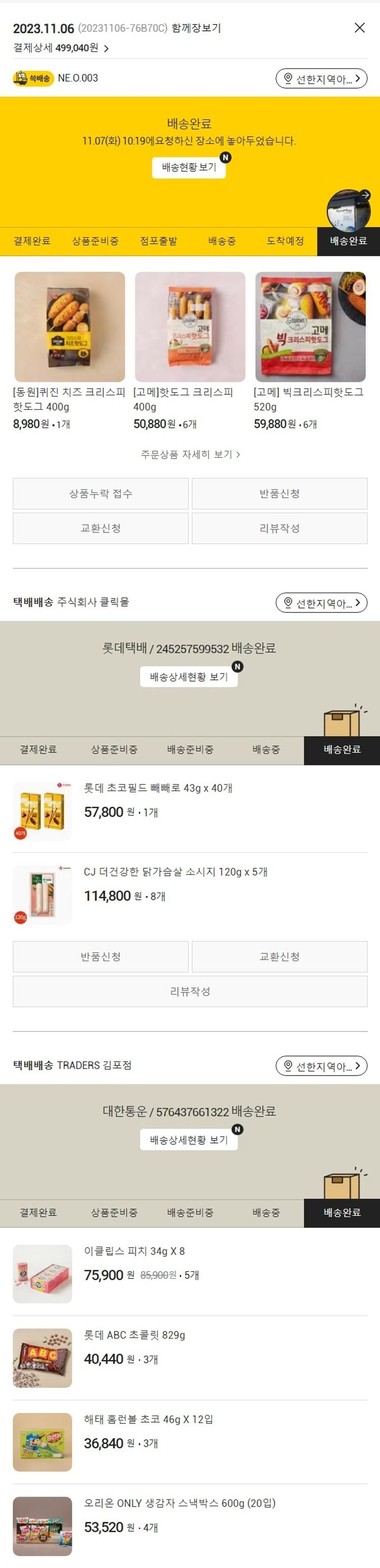380x1568 pixels.
Task: Tap 배송현황 보기 button
Action: (189, 167)
